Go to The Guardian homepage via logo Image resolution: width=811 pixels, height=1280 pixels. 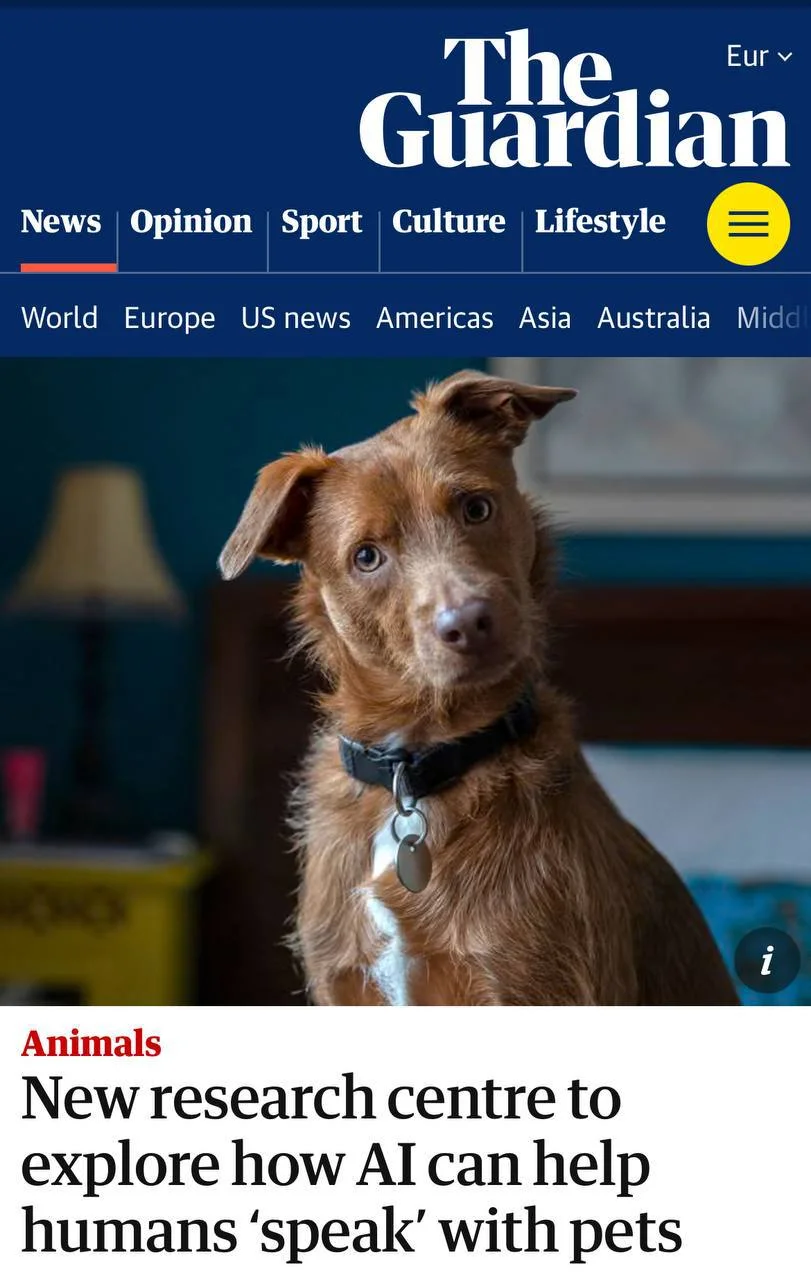[574, 100]
